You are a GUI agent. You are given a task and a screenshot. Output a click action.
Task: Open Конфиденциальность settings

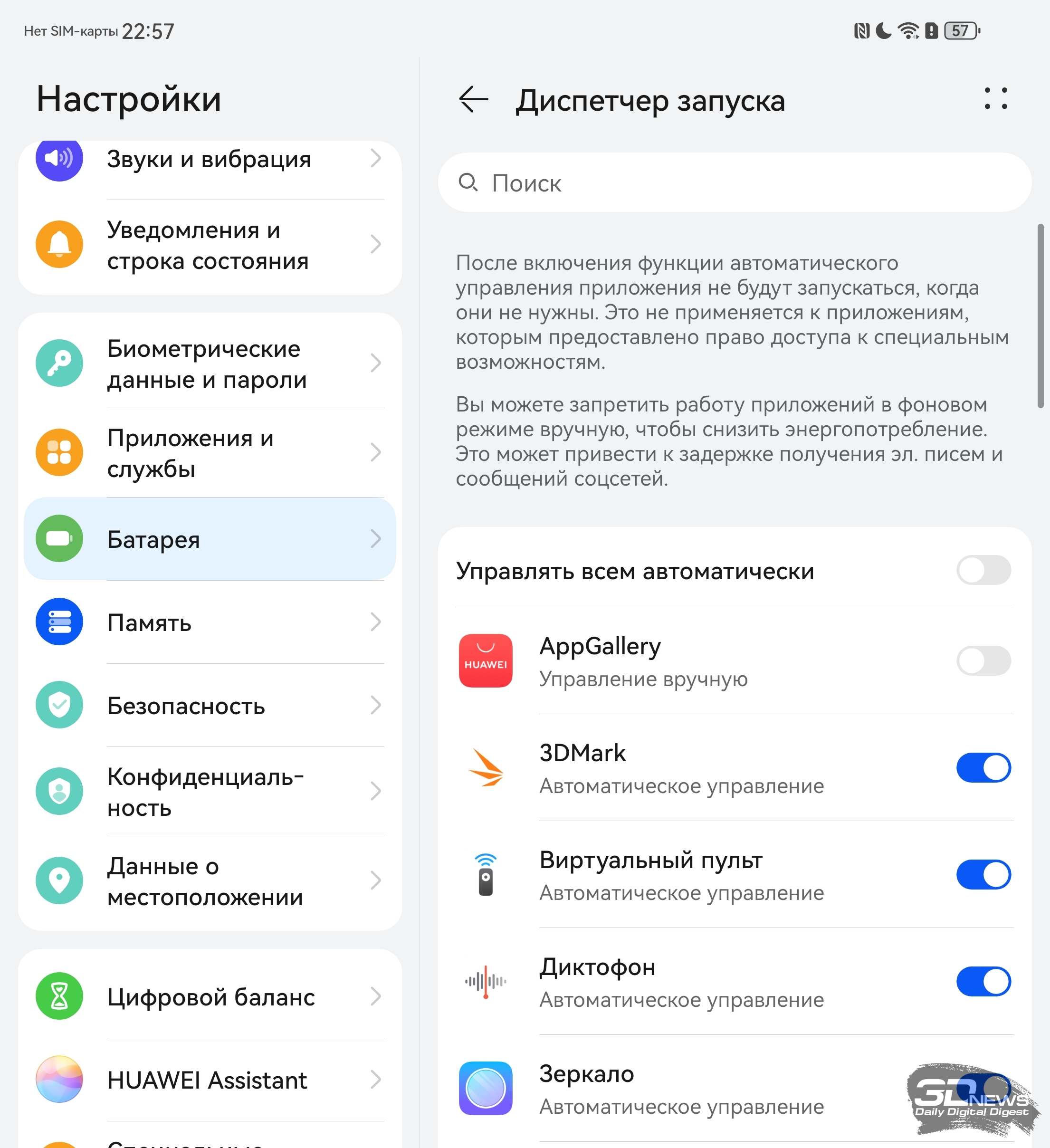[210, 792]
